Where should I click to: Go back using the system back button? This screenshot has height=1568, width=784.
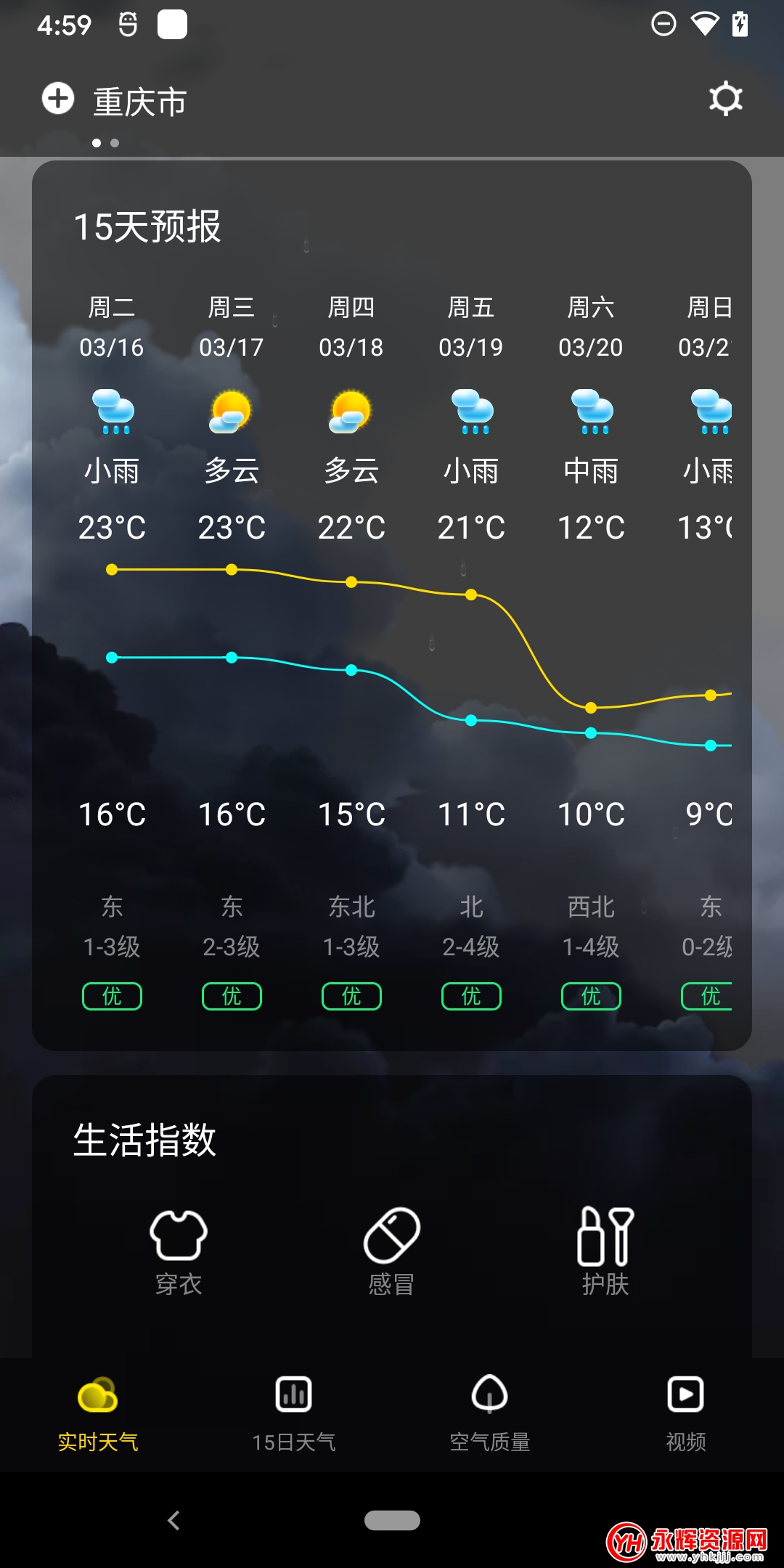click(x=173, y=1520)
